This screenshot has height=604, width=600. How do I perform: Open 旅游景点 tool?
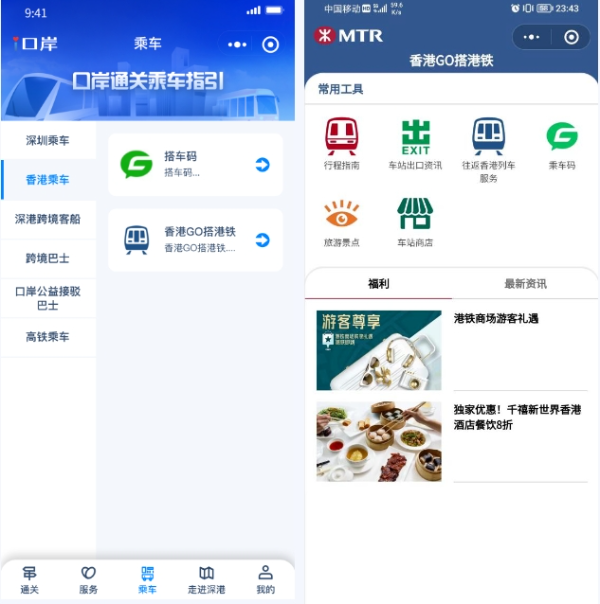click(x=342, y=222)
